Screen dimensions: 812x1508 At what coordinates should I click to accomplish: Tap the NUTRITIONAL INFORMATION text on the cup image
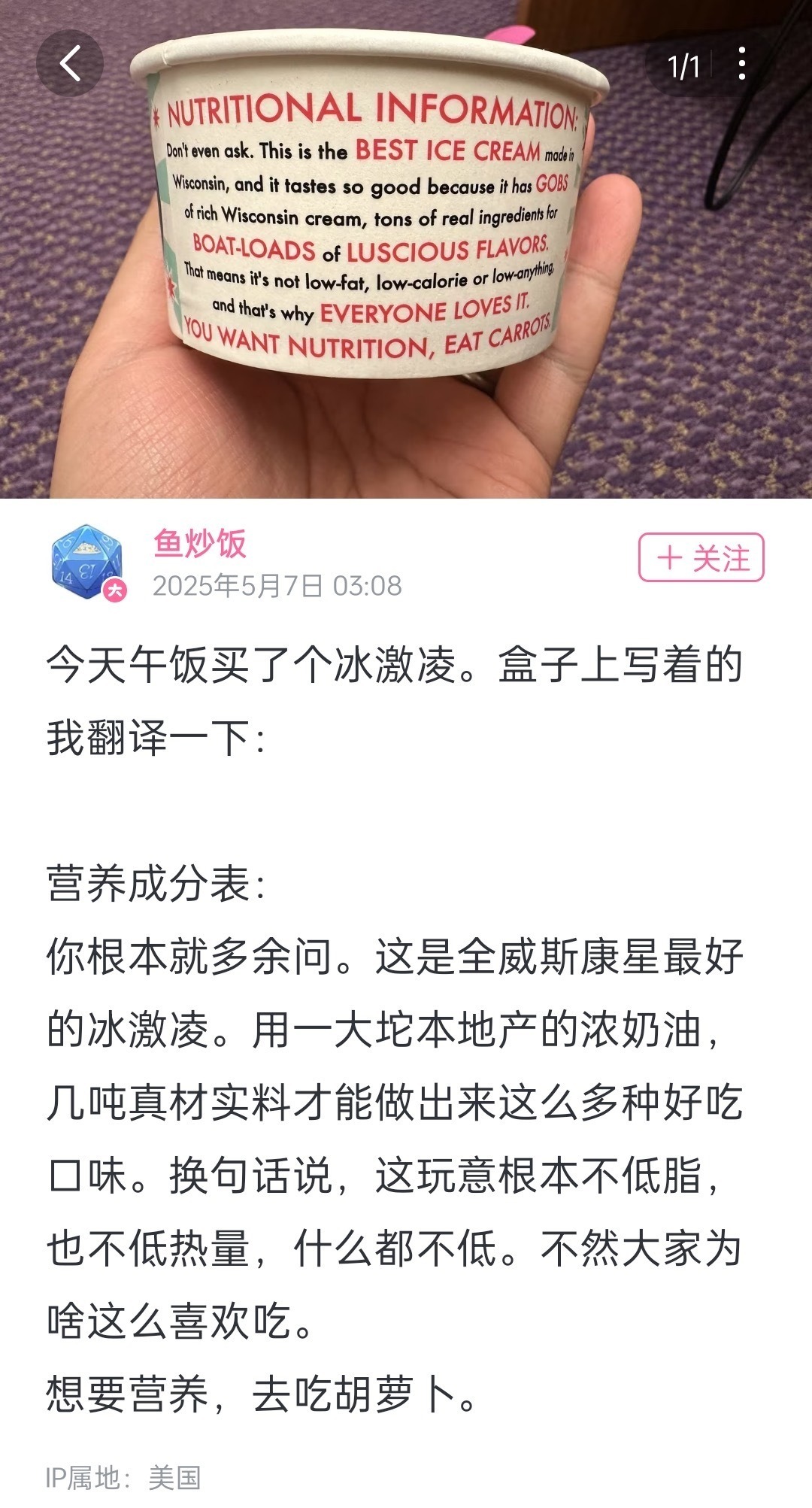point(368,111)
